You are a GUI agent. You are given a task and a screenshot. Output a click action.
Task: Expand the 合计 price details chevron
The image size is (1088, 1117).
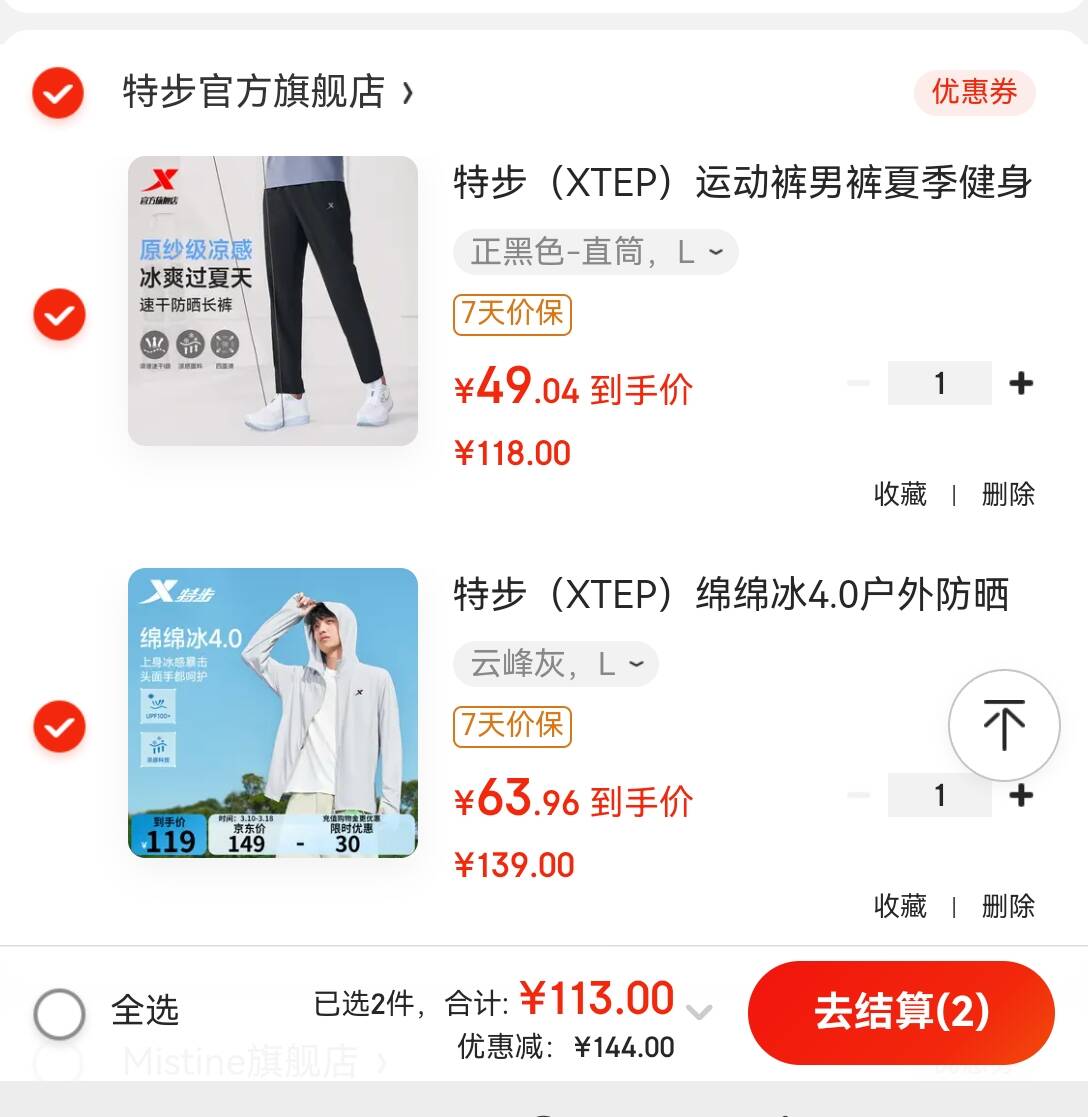pos(700,1011)
